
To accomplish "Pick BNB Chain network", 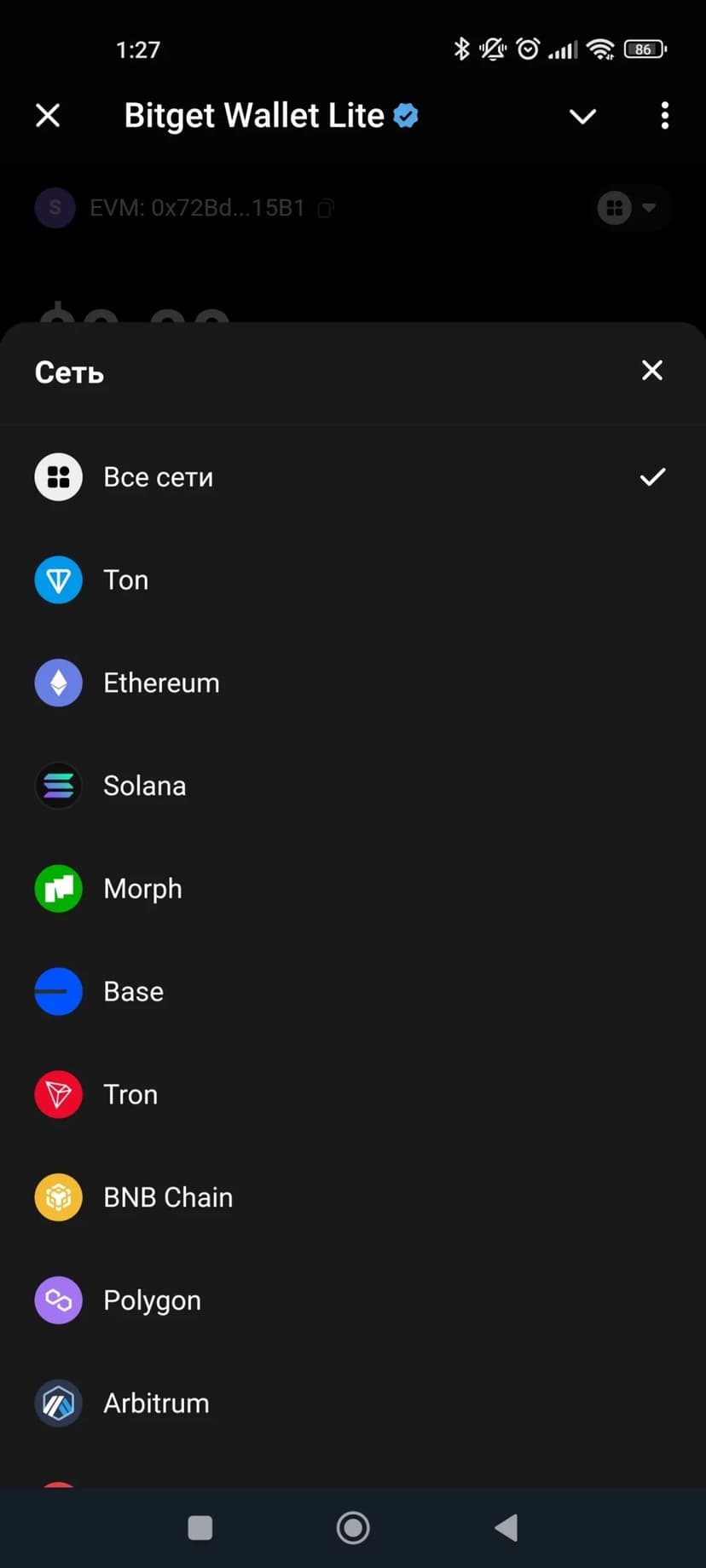I will pyautogui.click(x=167, y=1197).
